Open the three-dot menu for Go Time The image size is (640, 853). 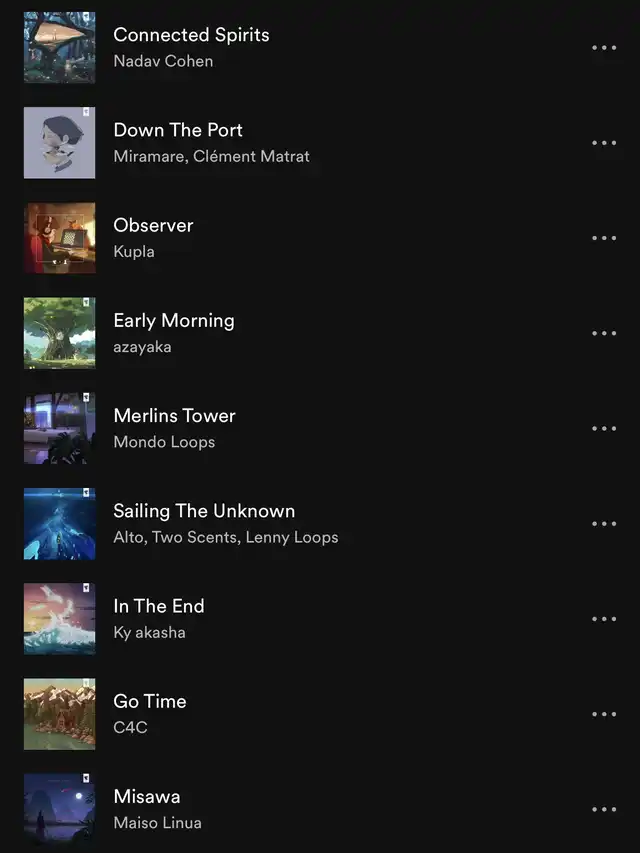604,714
